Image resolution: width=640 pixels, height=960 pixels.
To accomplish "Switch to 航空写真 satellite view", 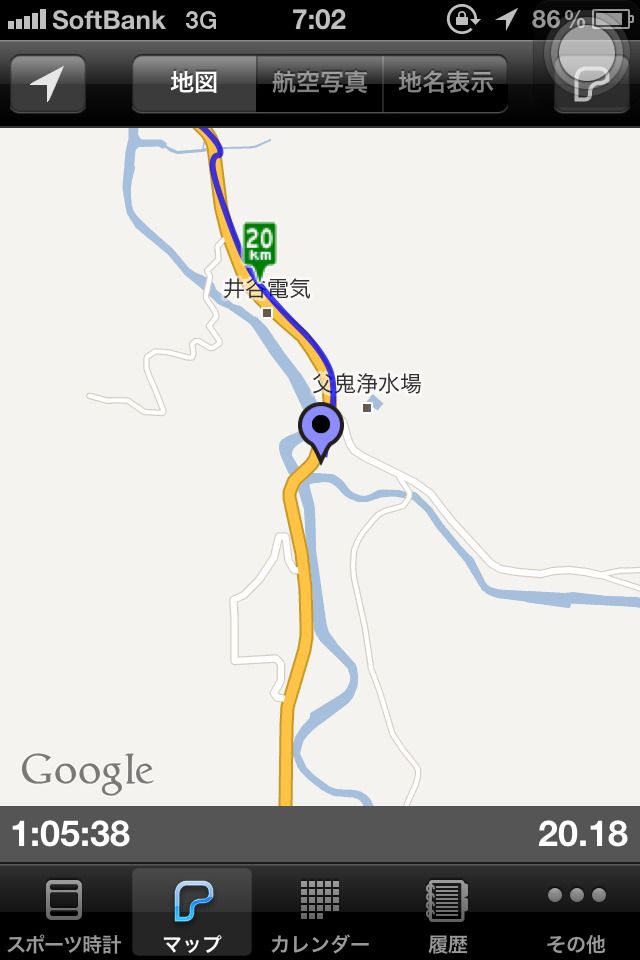I will tap(320, 83).
